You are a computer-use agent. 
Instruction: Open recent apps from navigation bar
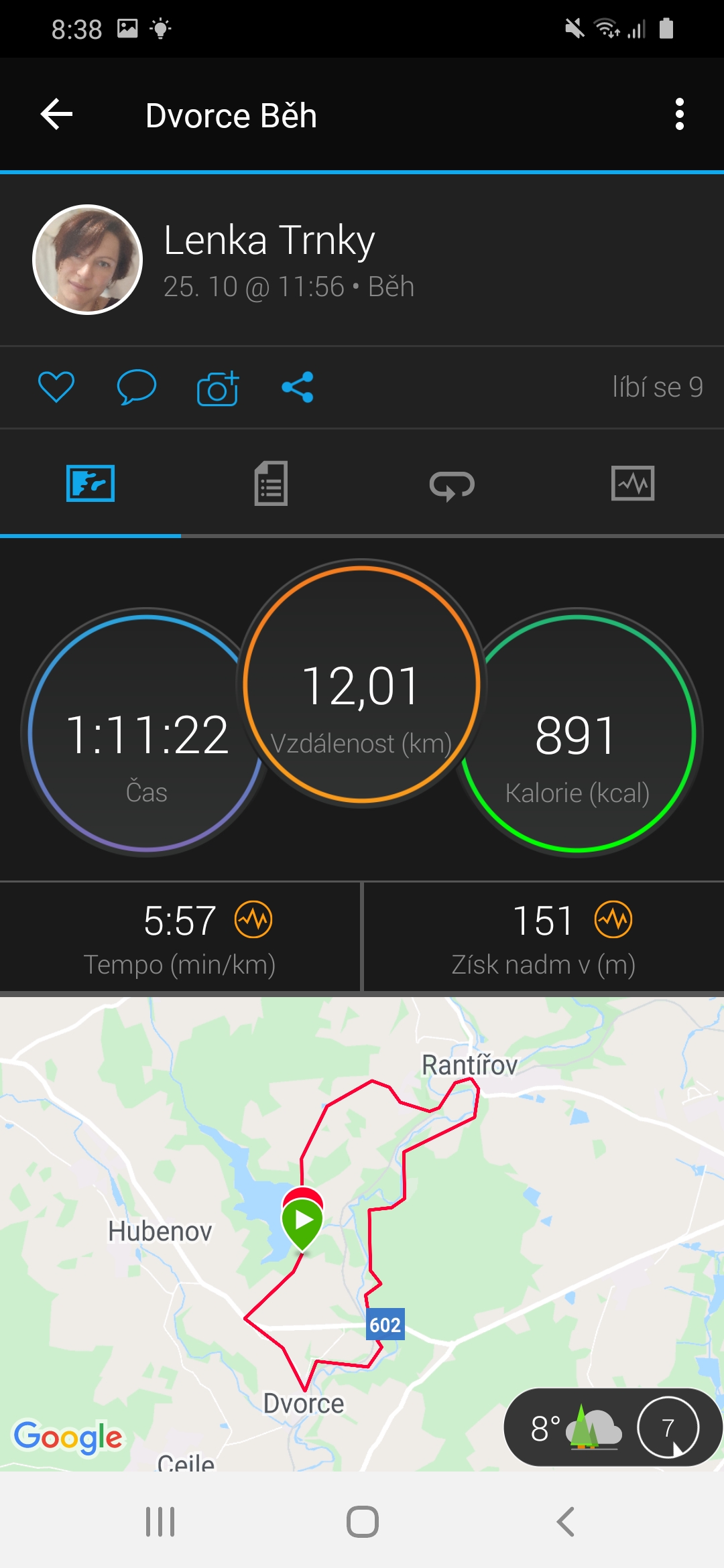click(160, 1521)
